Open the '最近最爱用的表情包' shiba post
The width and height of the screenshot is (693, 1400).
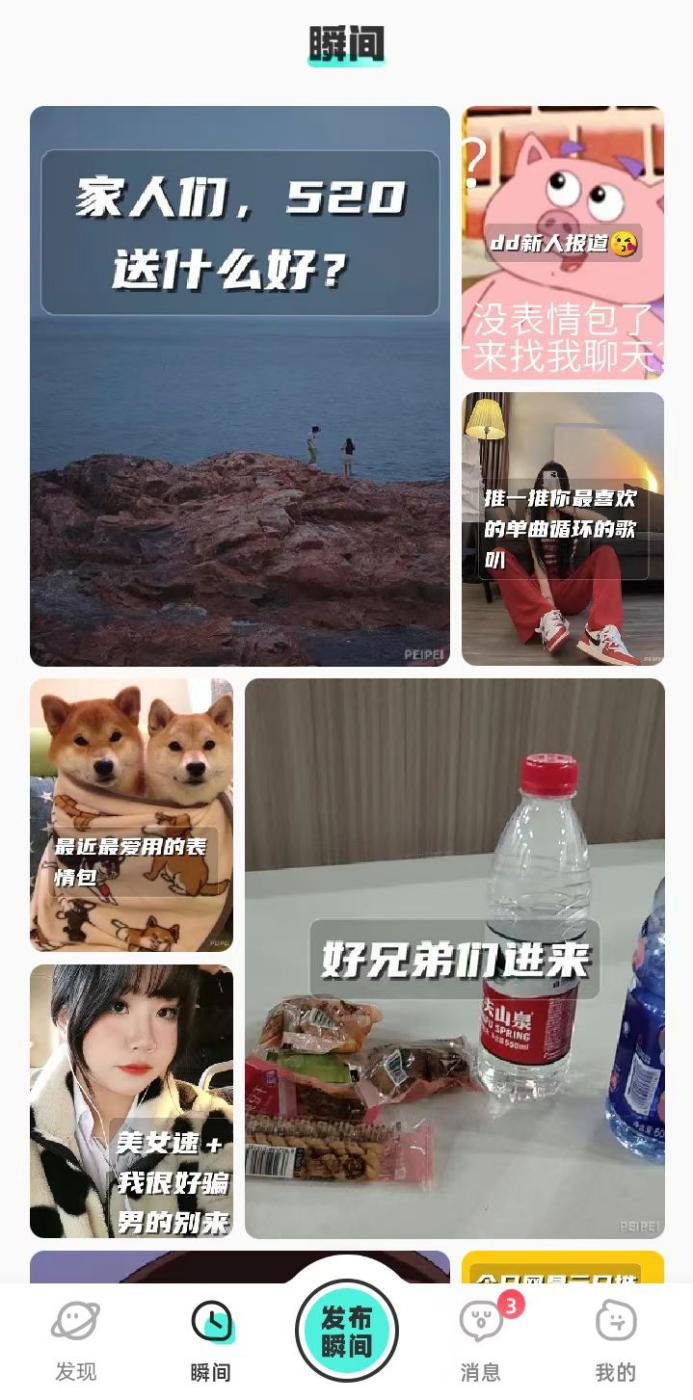click(x=131, y=814)
